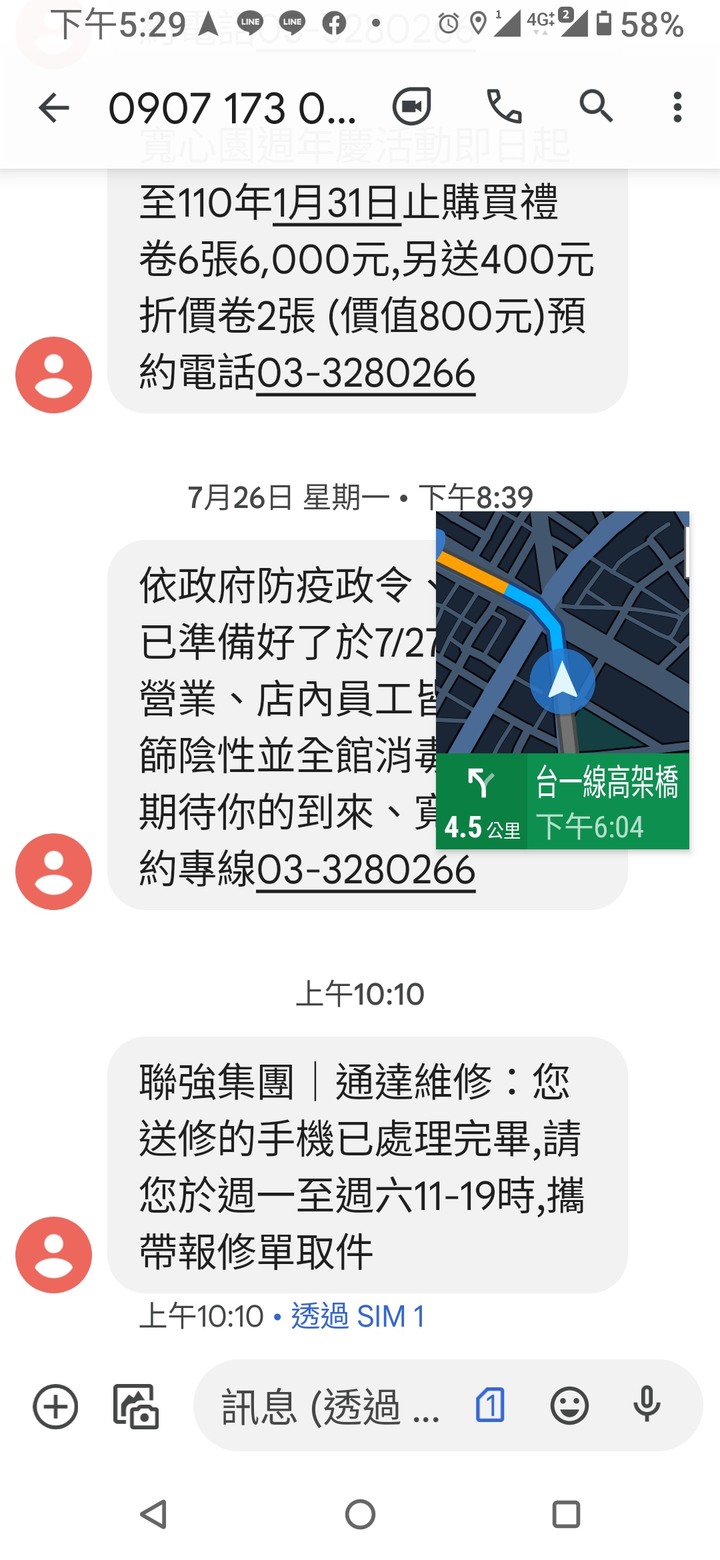720x1560 pixels.
Task: Tap the system home button
Action: 360,1514
